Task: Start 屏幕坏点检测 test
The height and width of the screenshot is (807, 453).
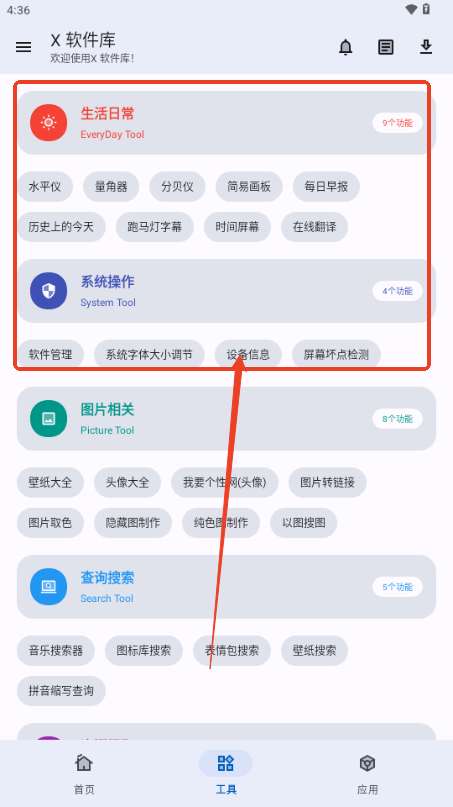Action: pyautogui.click(x=336, y=354)
